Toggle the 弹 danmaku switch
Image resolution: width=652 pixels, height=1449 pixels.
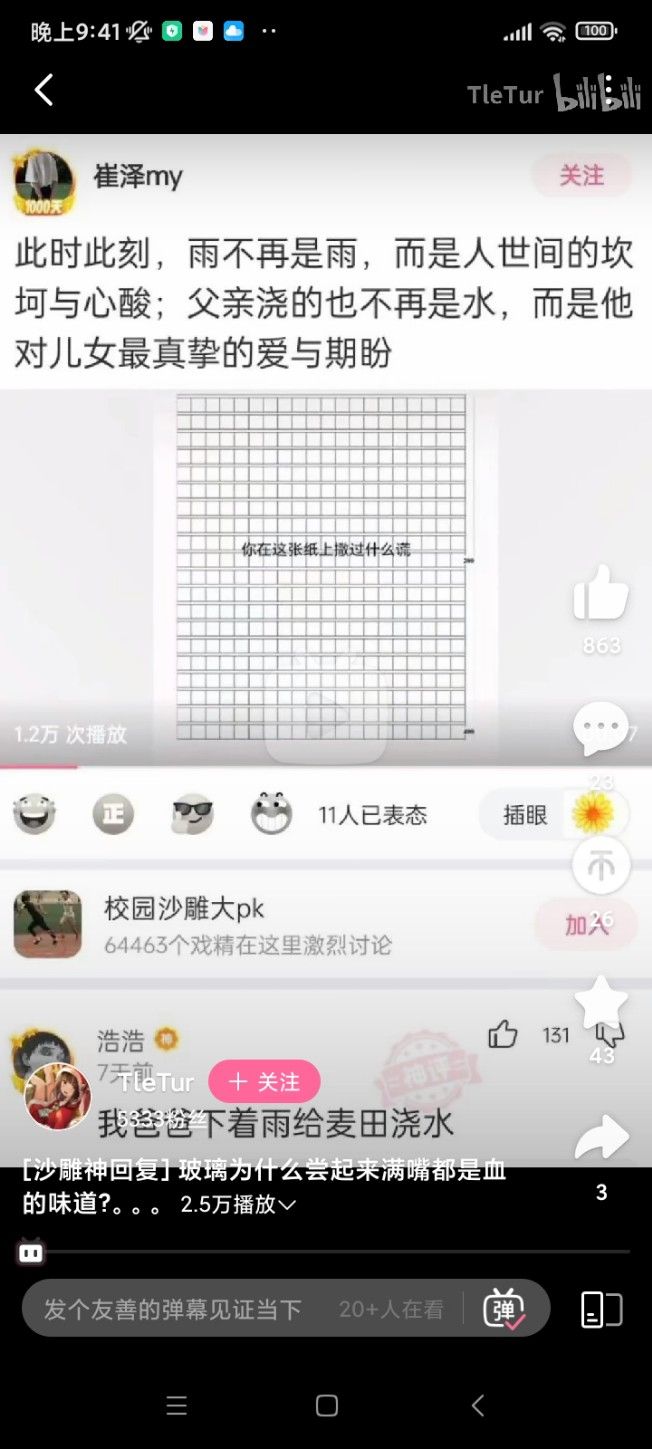[x=504, y=1309]
